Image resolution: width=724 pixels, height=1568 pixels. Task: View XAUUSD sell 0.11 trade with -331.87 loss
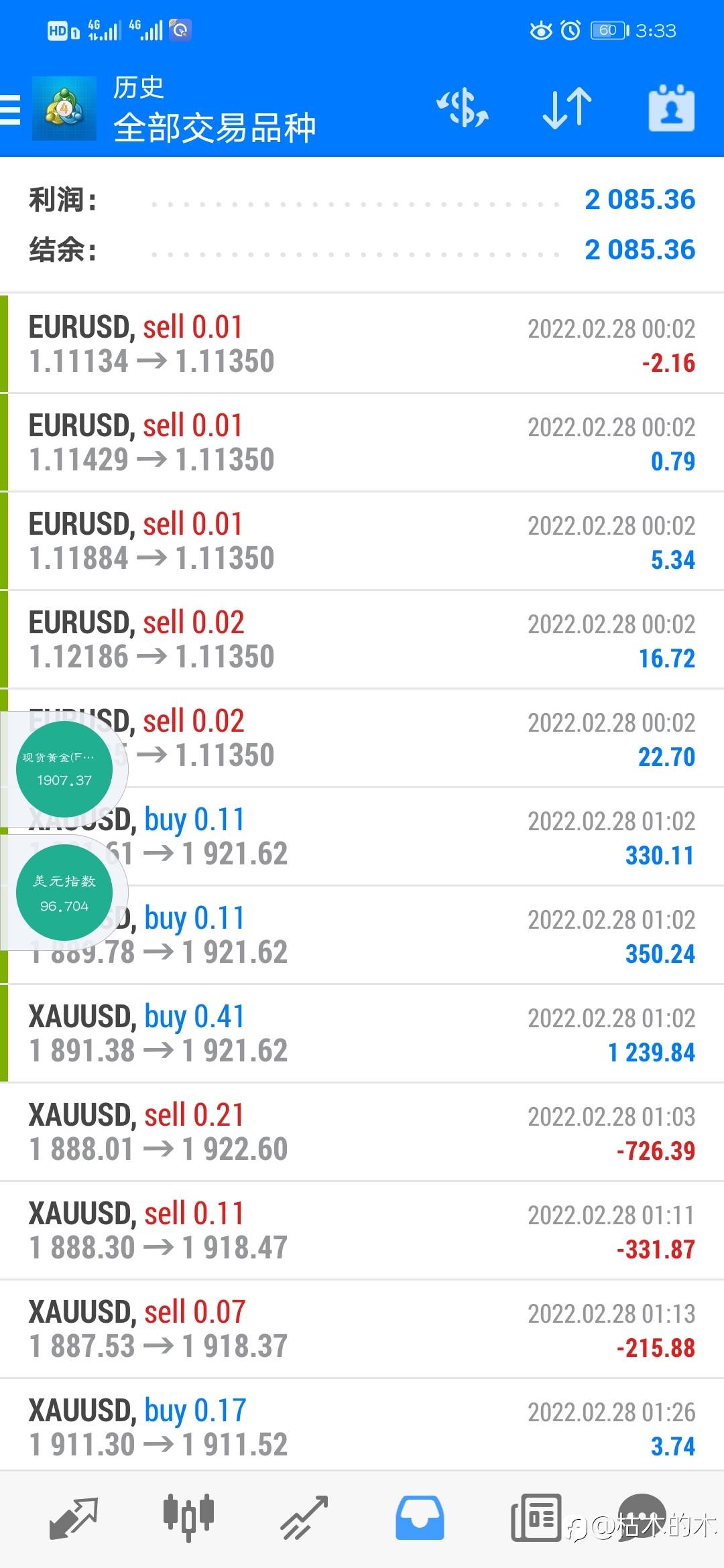362,1230
